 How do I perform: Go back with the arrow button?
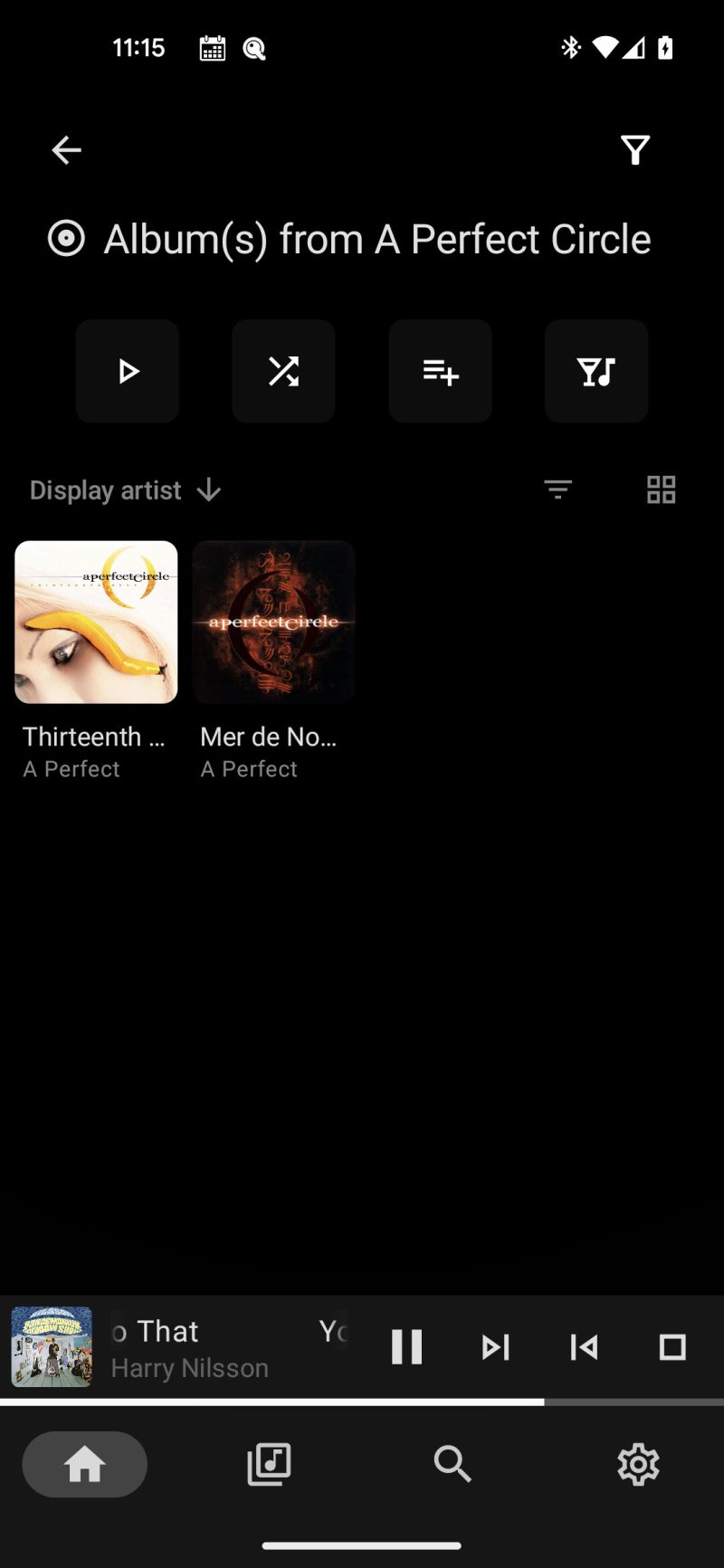coord(65,150)
